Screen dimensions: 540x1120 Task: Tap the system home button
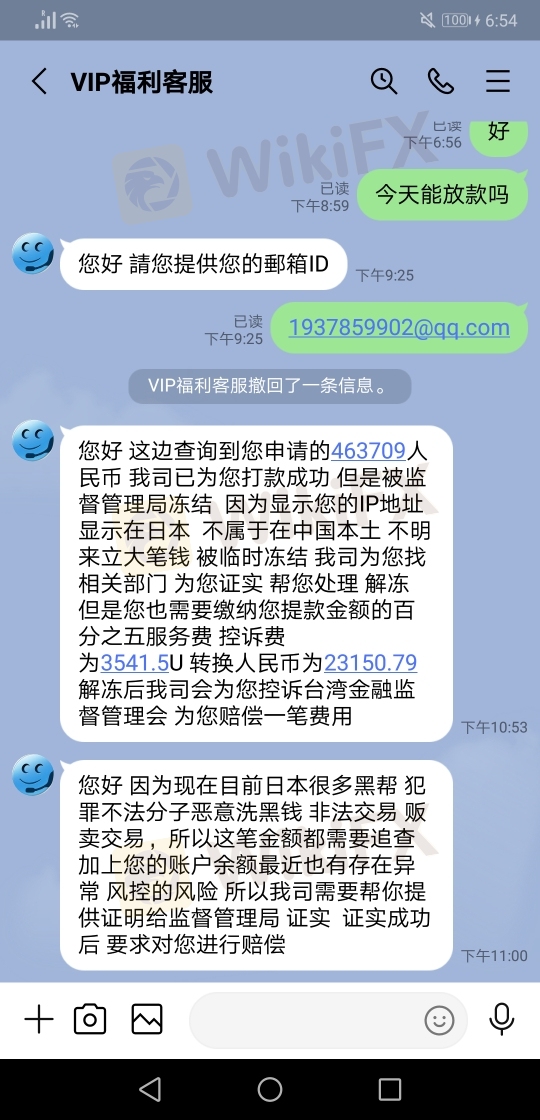[x=270, y=1089]
